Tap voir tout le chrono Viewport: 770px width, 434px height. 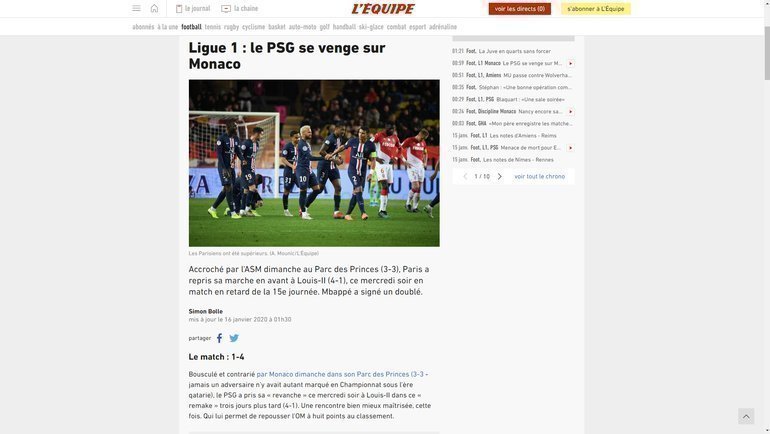click(540, 176)
